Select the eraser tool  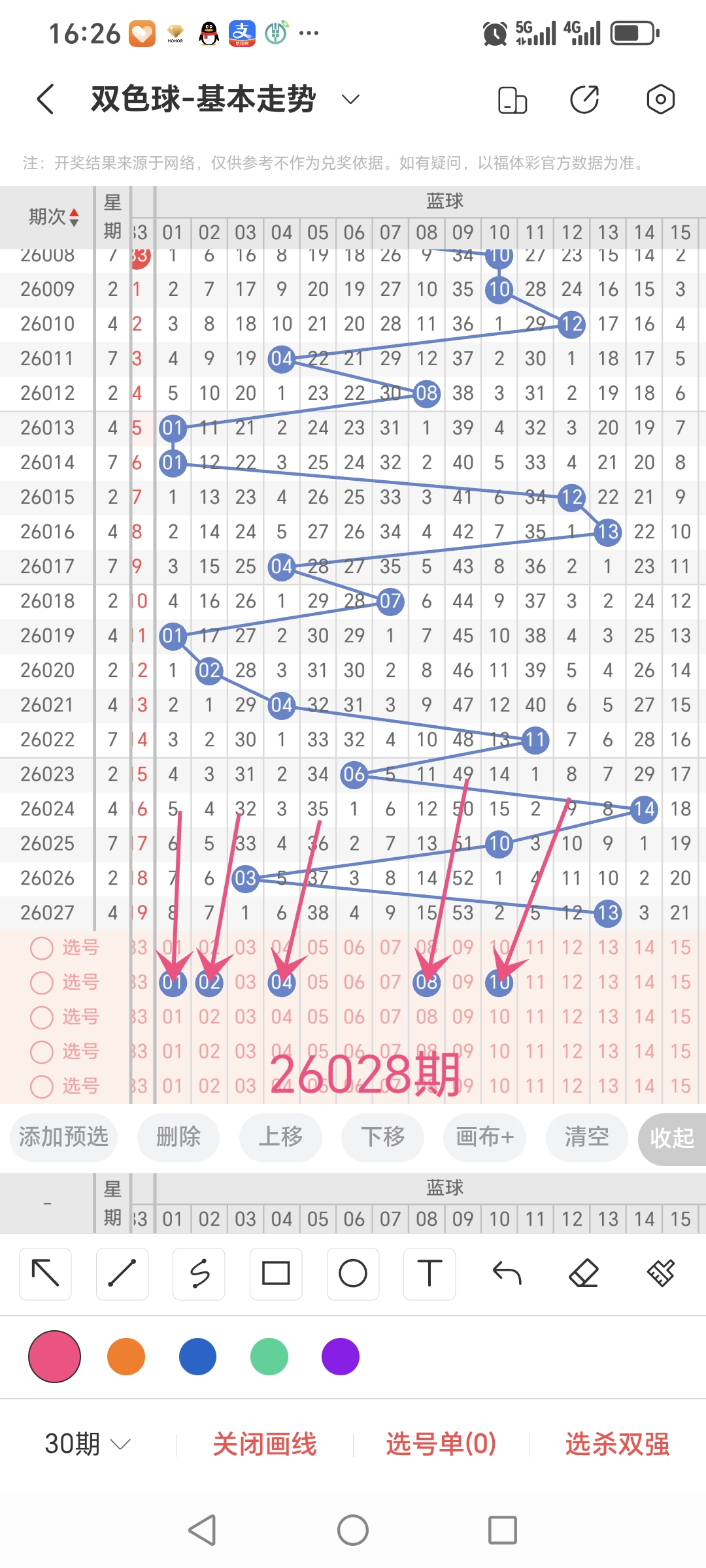pyautogui.click(x=583, y=1273)
